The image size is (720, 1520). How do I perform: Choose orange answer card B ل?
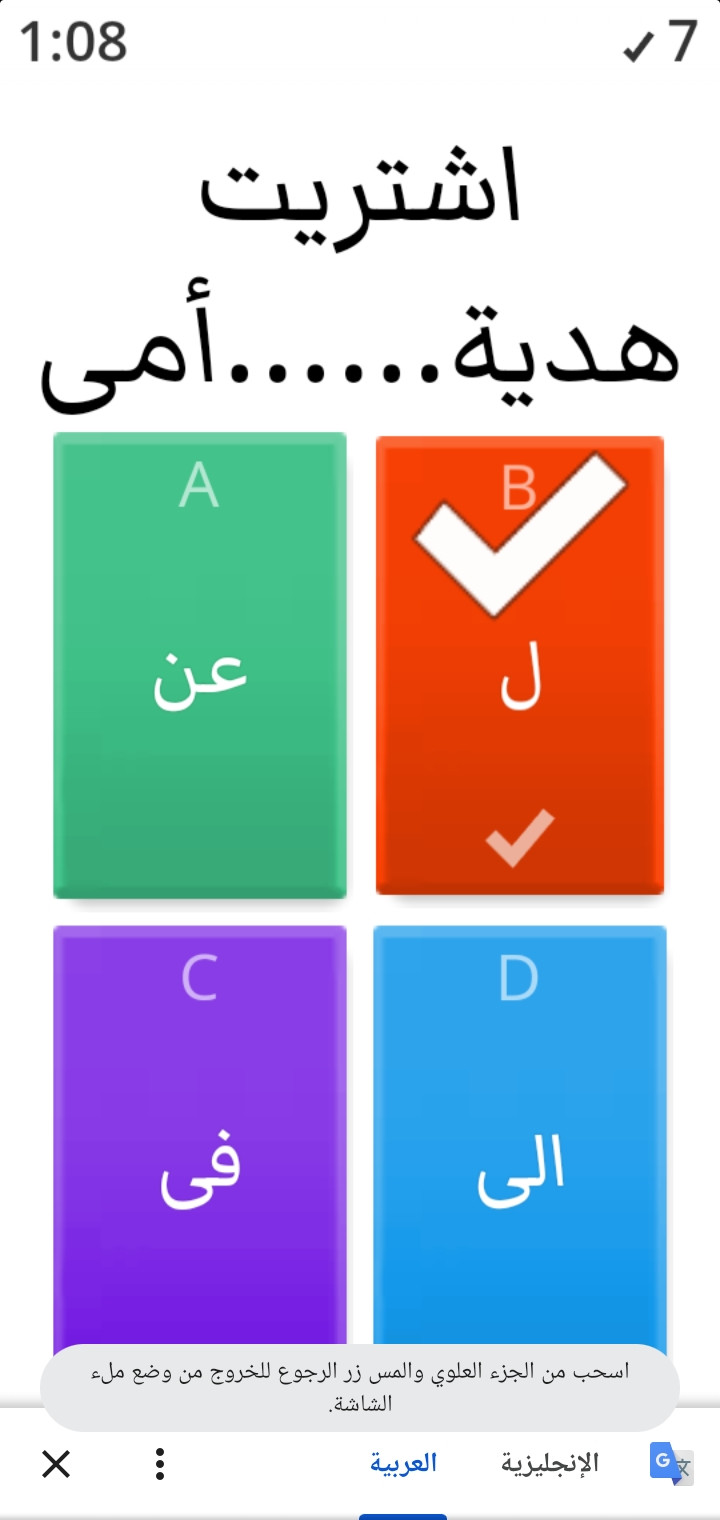520,665
